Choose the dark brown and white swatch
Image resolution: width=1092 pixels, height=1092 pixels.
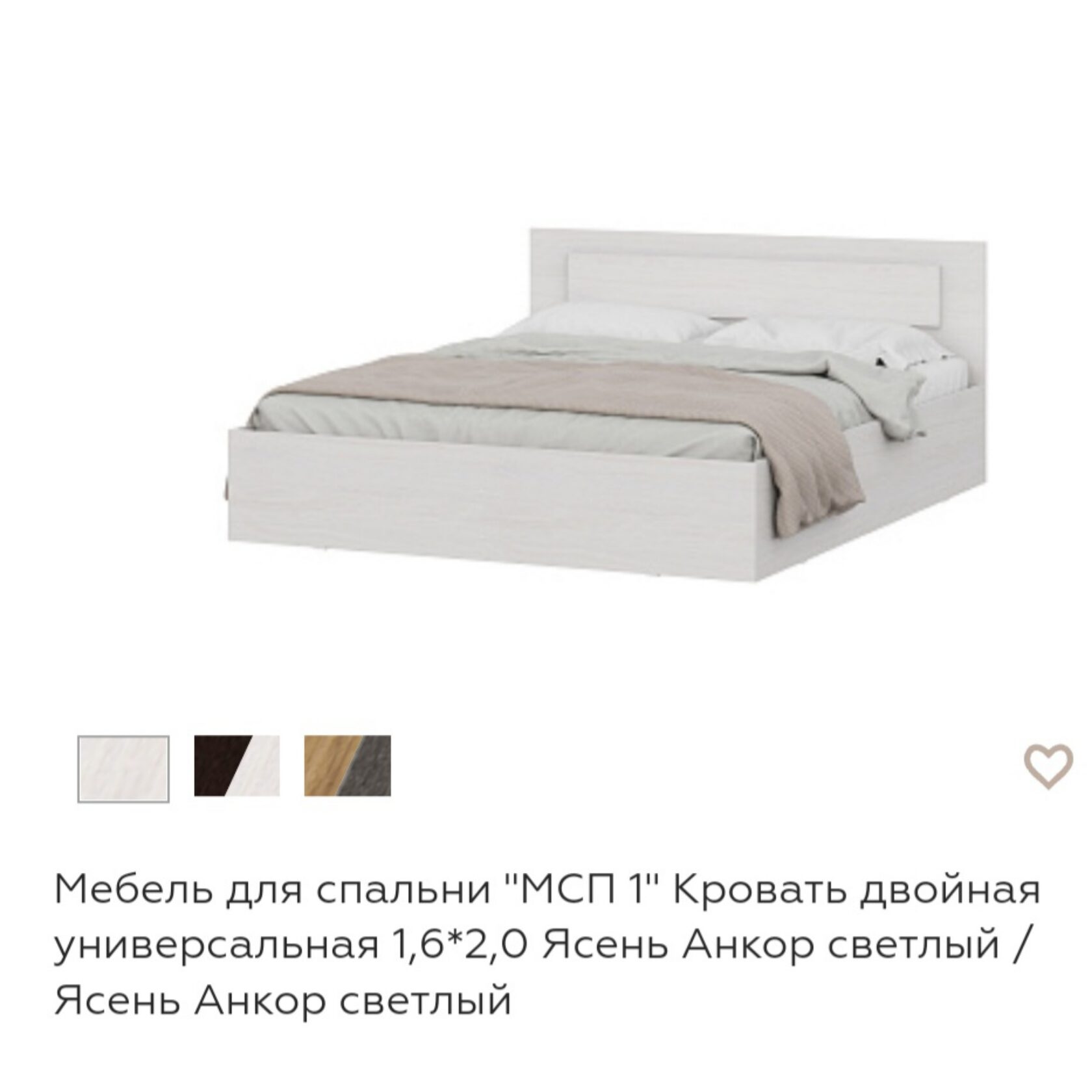(x=237, y=766)
